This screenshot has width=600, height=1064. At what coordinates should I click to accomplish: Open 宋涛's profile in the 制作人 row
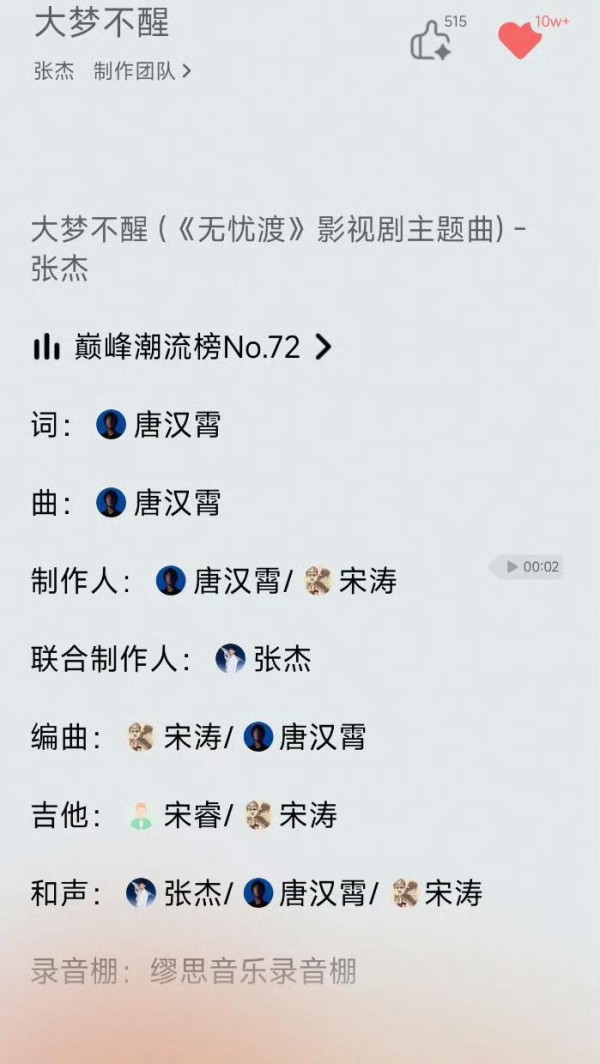click(352, 581)
